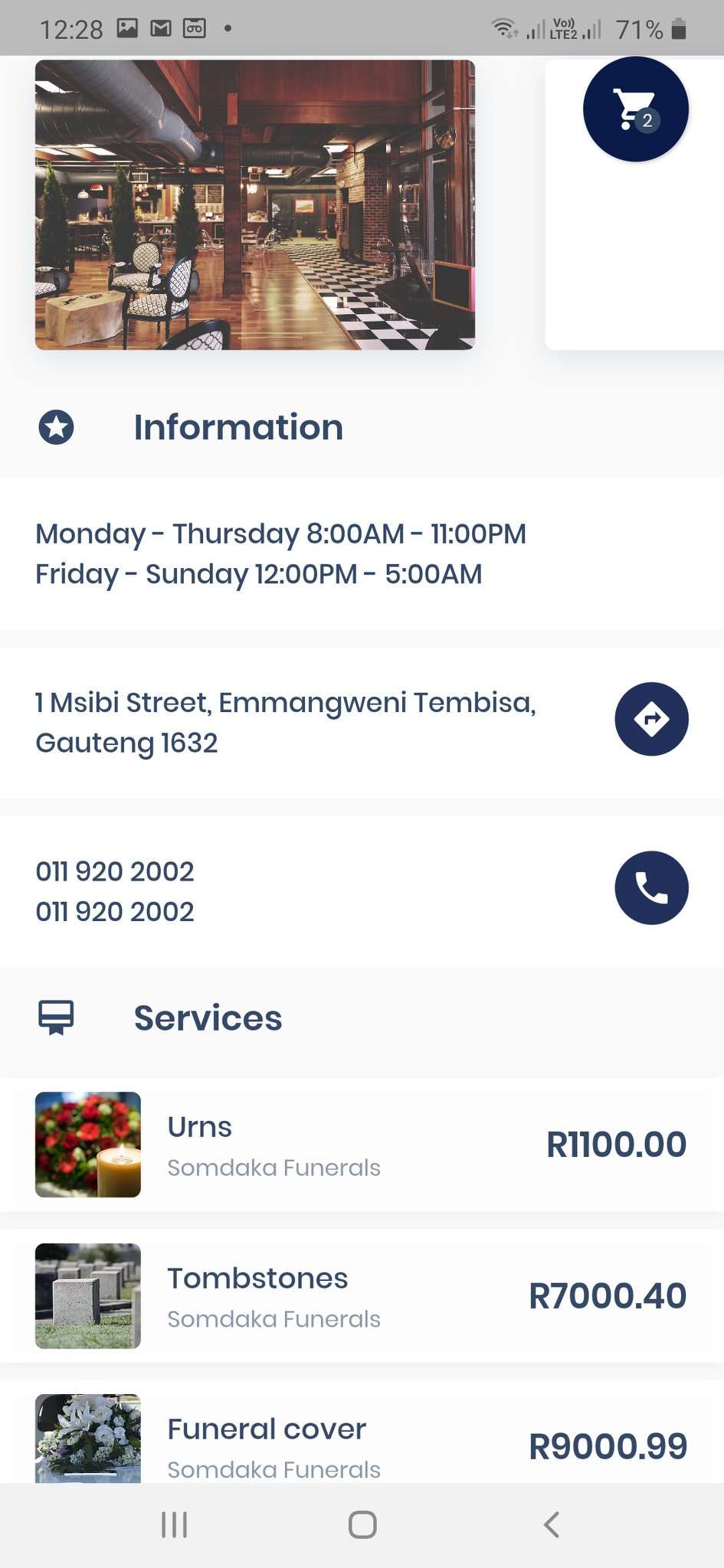Open the venue interior photo
This screenshot has width=724, height=1568.
255,204
